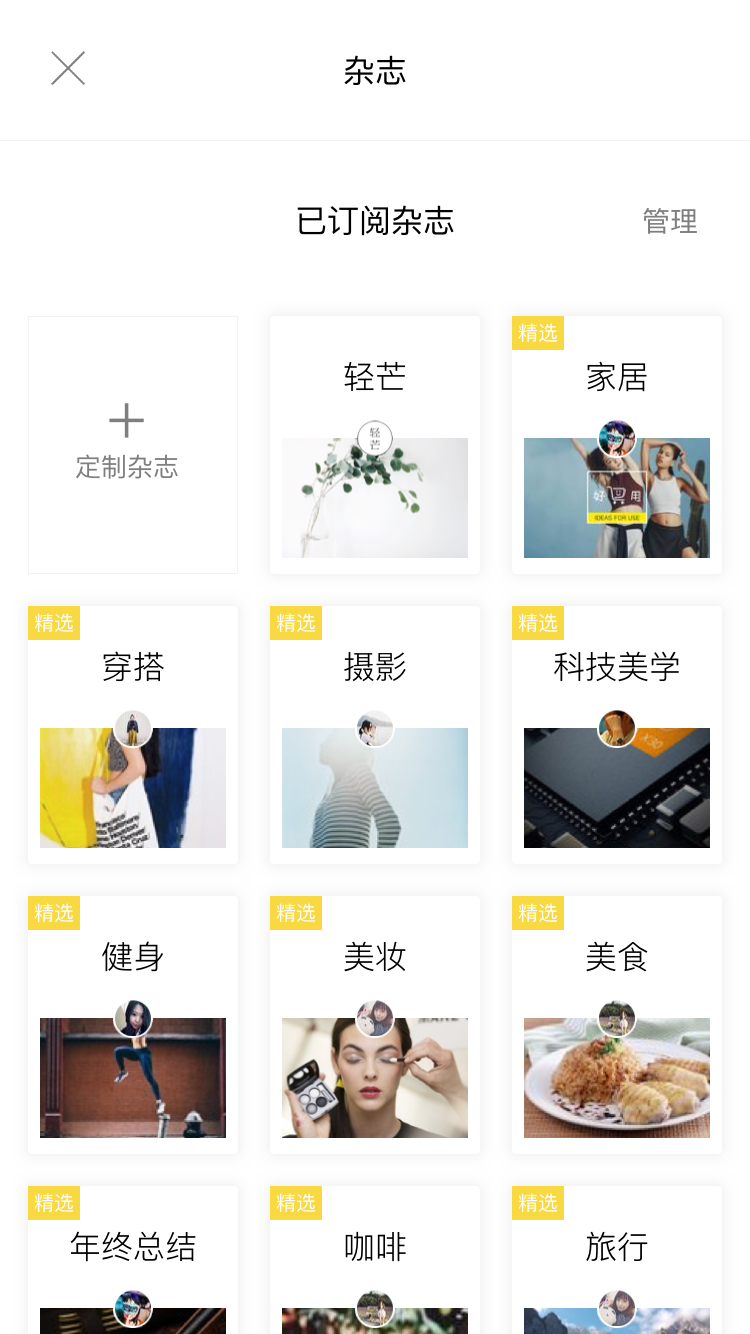Open the 轻芒 magazine card

click(375, 445)
